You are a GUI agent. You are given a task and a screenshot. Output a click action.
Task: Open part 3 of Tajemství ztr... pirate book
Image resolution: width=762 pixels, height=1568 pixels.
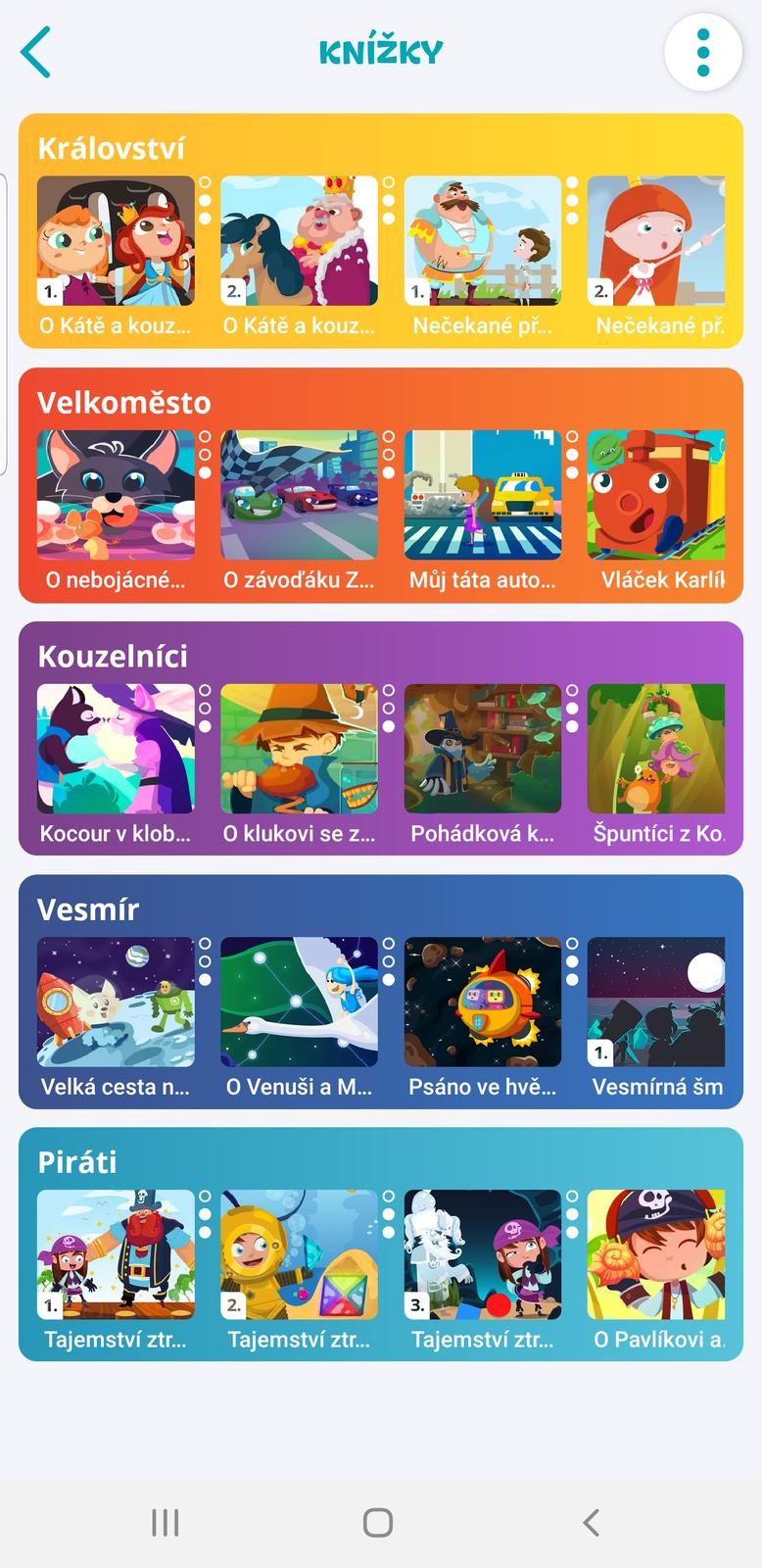coord(482,1254)
